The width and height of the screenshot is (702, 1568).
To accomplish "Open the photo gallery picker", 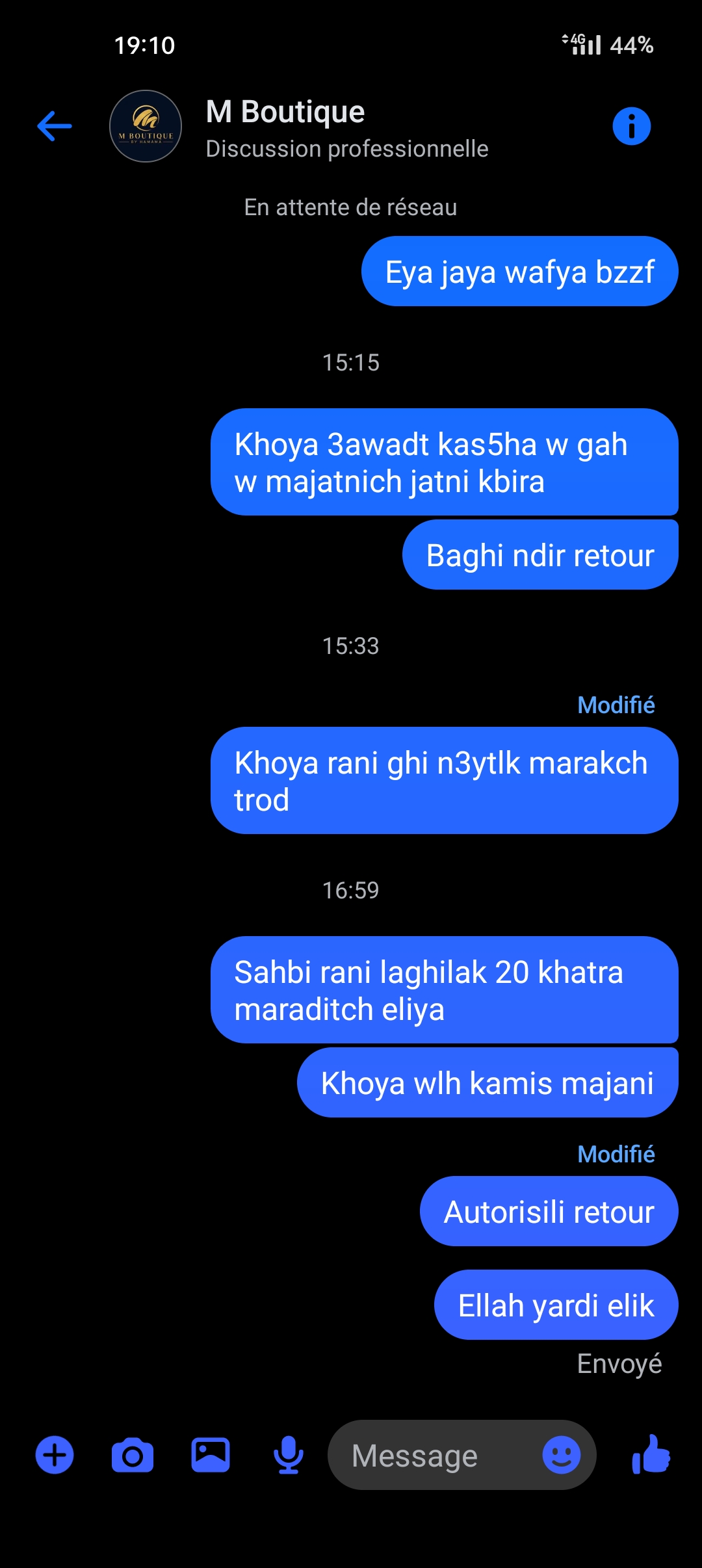I will [211, 1455].
